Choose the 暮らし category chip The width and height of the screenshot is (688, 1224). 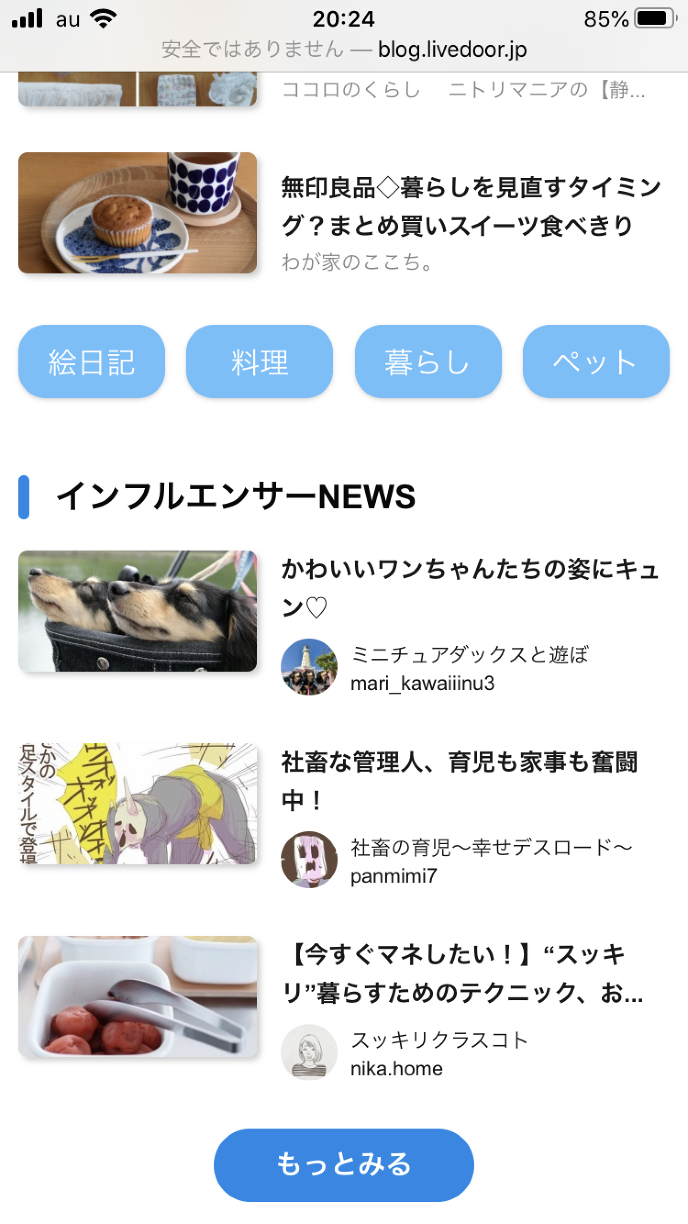(427, 362)
